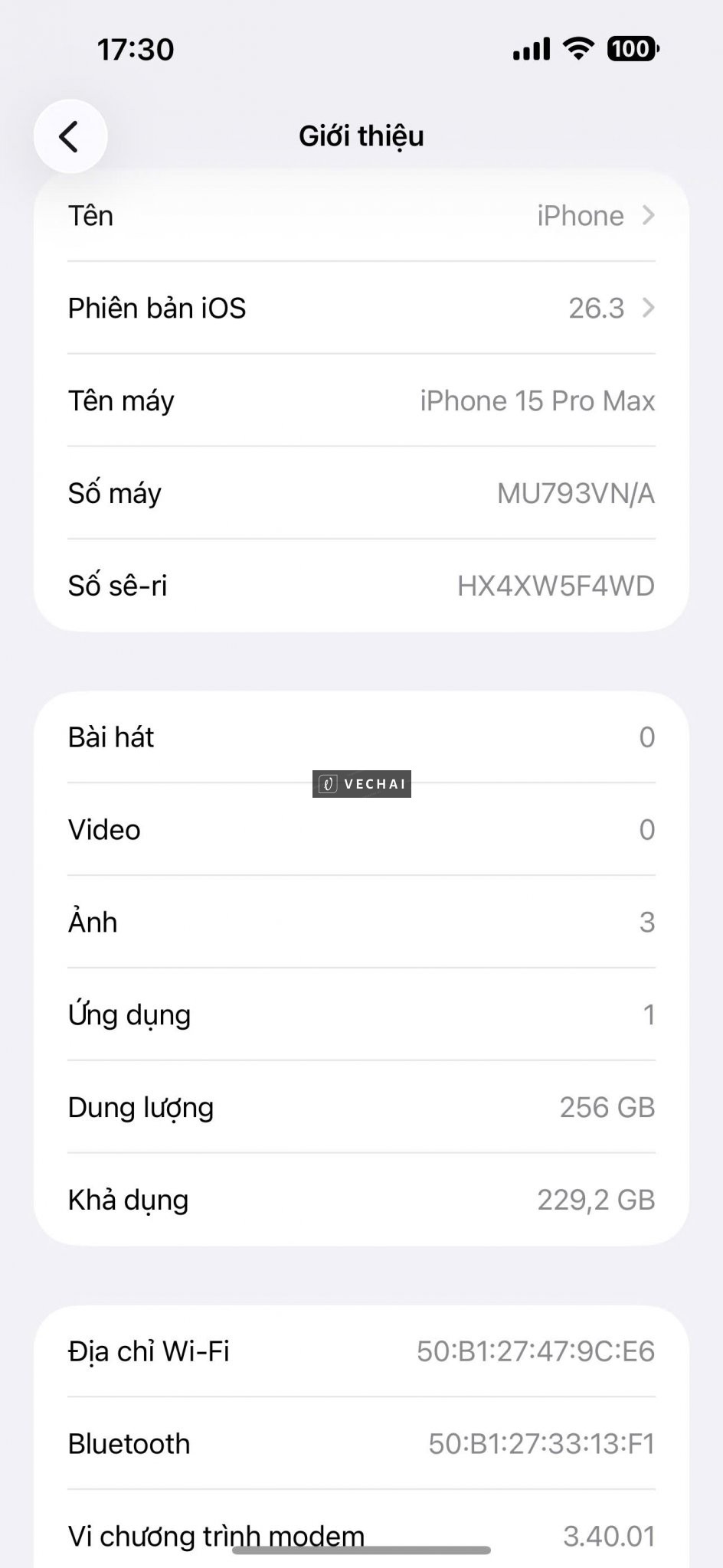The width and height of the screenshot is (723, 1568).
Task: Select the Giới thiệu title
Action: click(x=361, y=136)
